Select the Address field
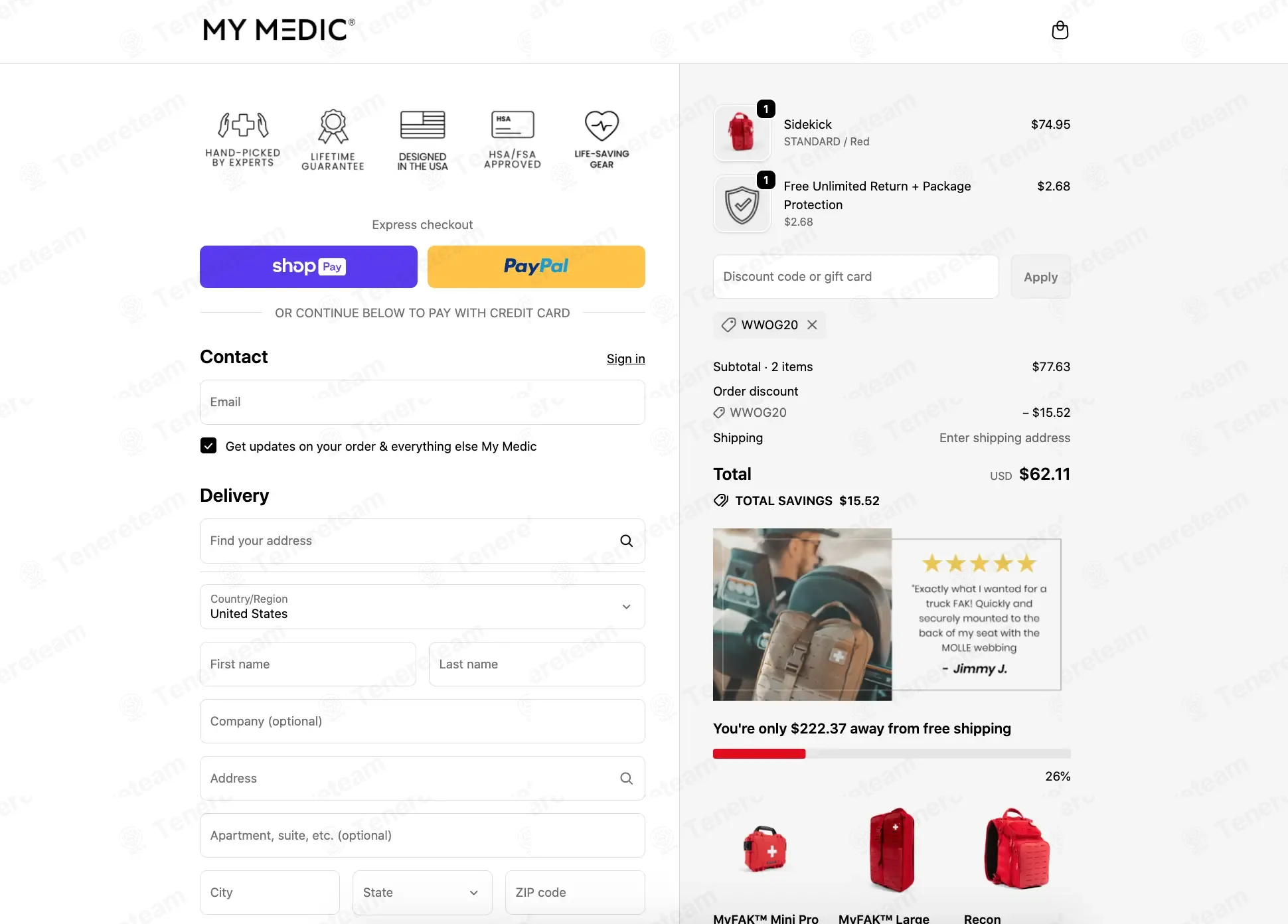 412,779
